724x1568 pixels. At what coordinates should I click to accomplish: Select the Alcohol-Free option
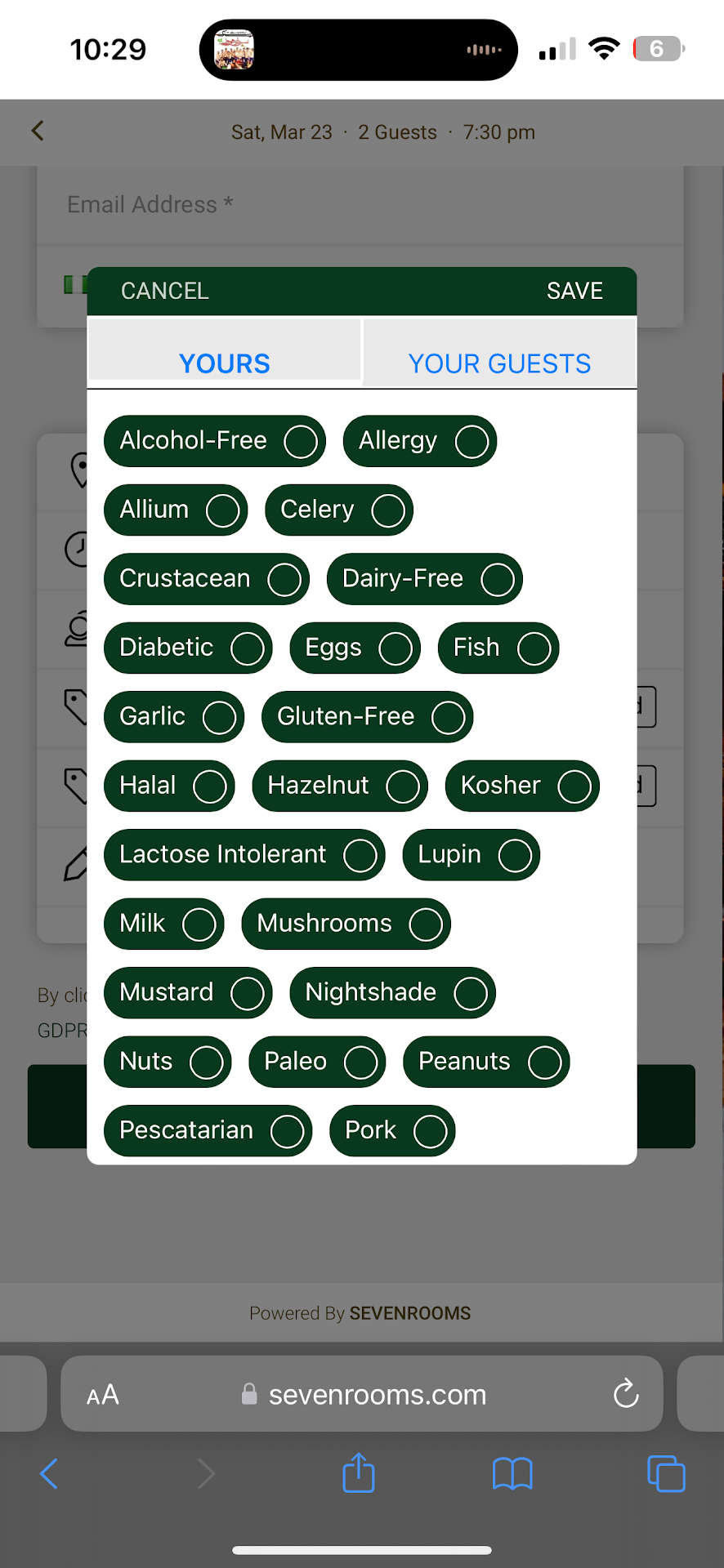(214, 441)
